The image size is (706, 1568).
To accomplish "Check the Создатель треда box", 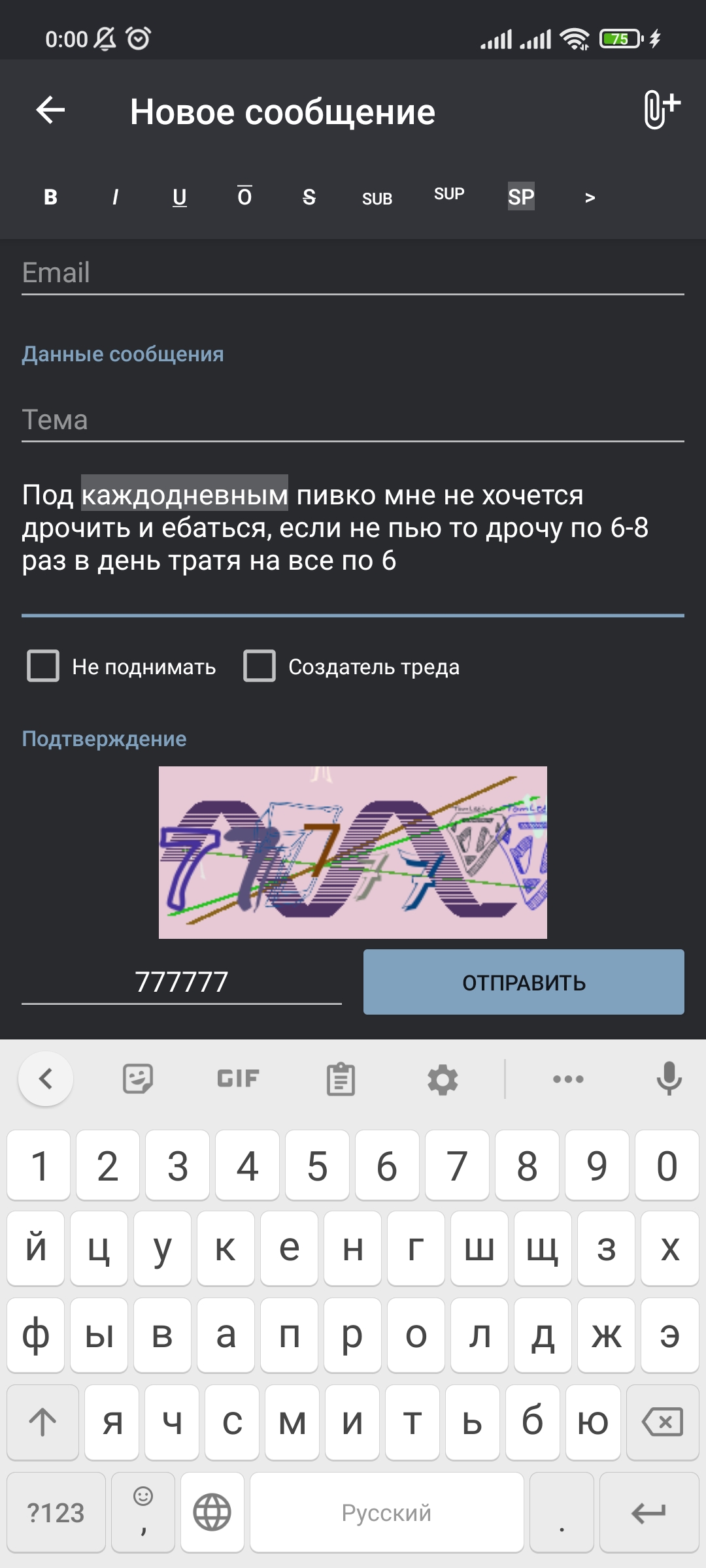I will (260, 666).
